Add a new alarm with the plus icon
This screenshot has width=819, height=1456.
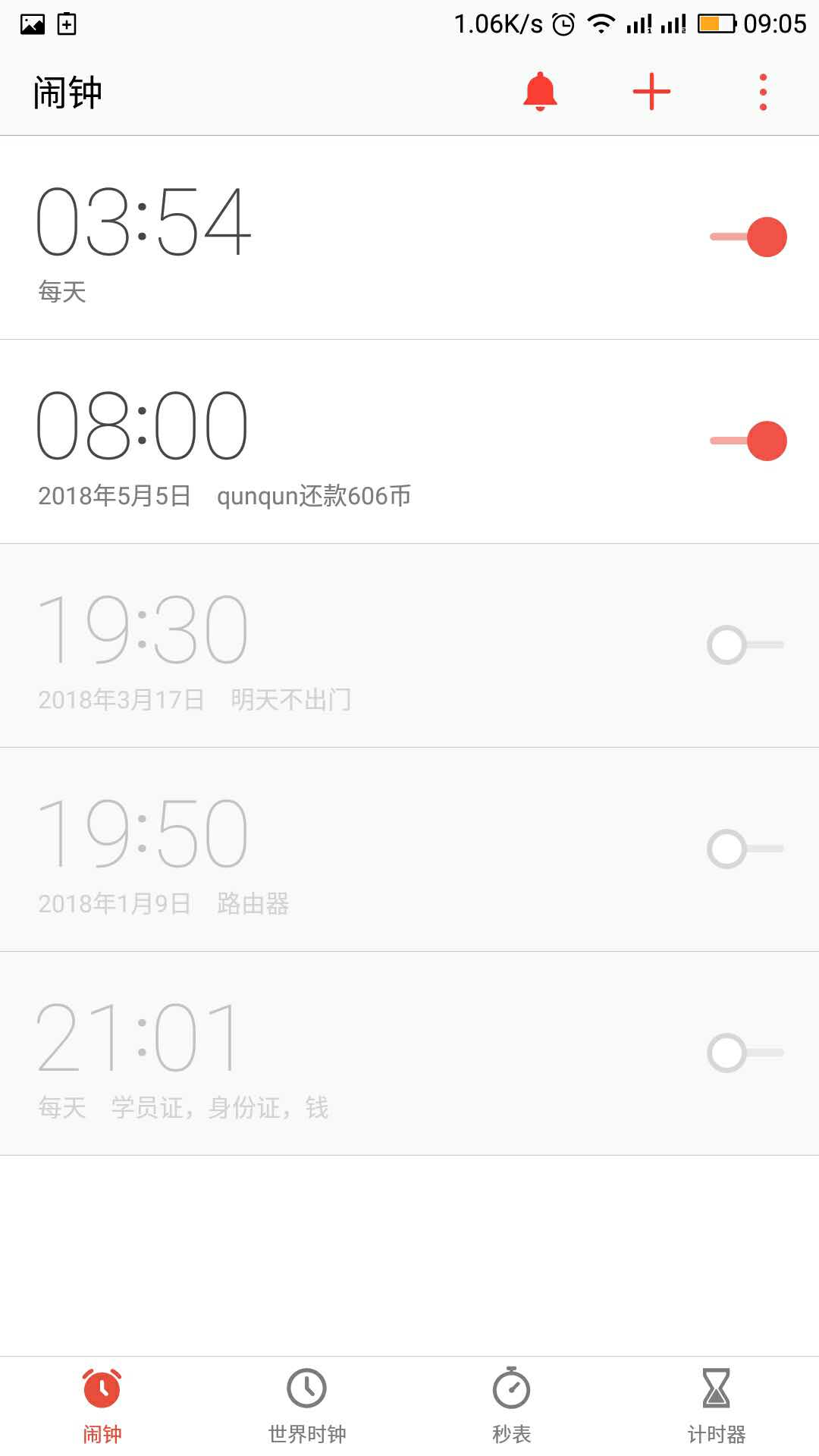(x=651, y=91)
